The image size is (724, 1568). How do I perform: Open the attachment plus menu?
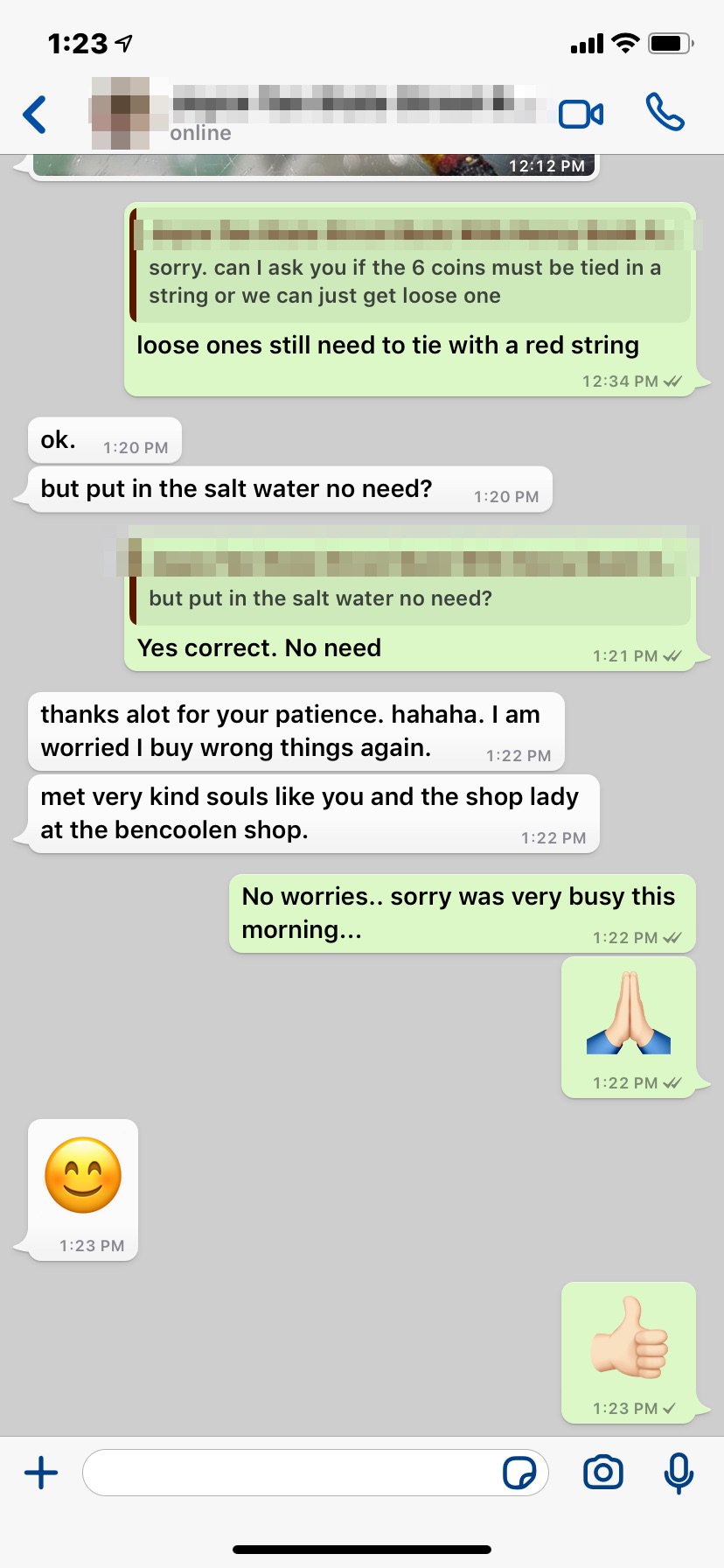(41, 1473)
